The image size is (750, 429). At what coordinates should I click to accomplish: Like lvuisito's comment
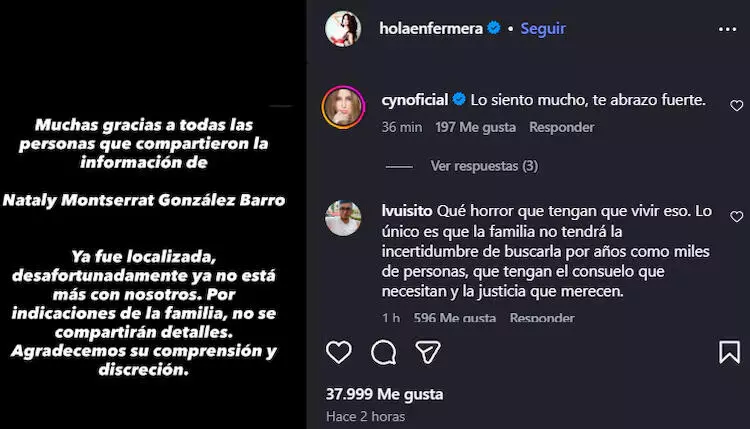click(736, 217)
